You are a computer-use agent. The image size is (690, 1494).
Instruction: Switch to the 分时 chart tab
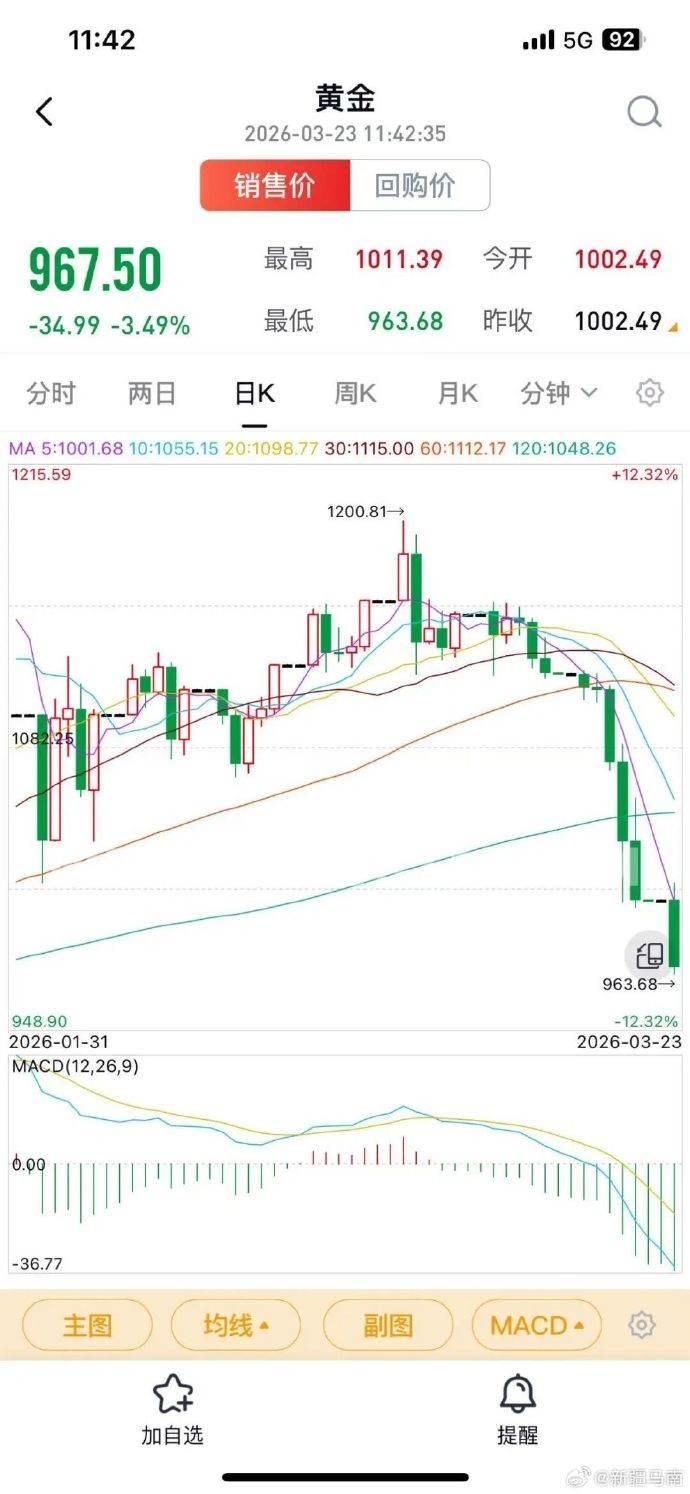51,394
